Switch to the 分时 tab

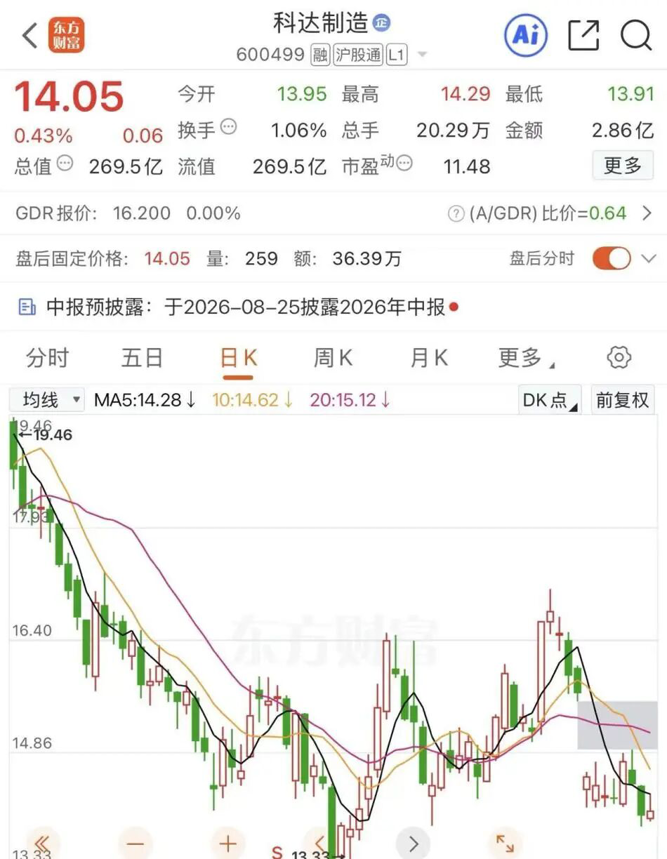(48, 358)
